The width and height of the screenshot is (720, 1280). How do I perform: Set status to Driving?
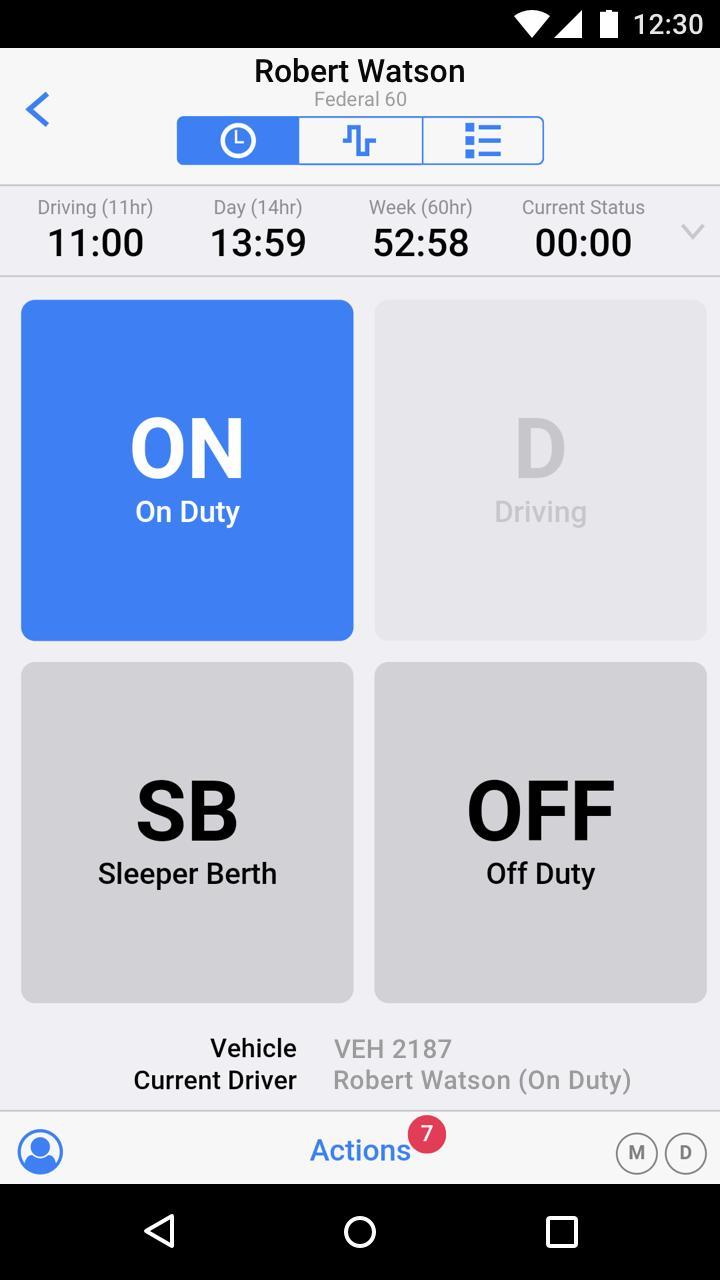[x=540, y=470]
